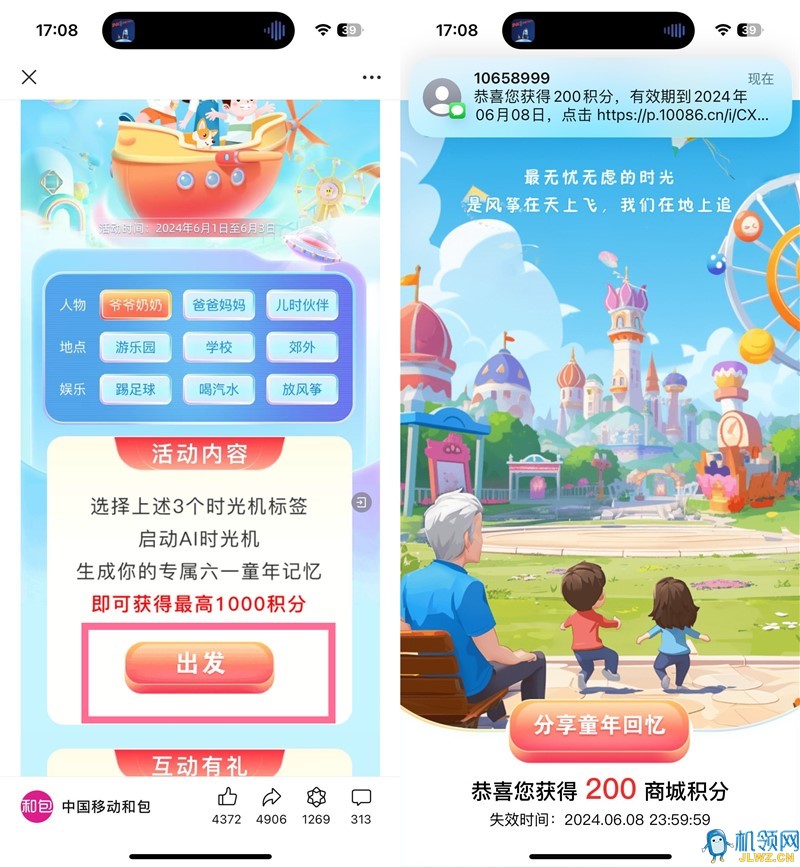Open the three-dot overflow menu

pos(371,77)
